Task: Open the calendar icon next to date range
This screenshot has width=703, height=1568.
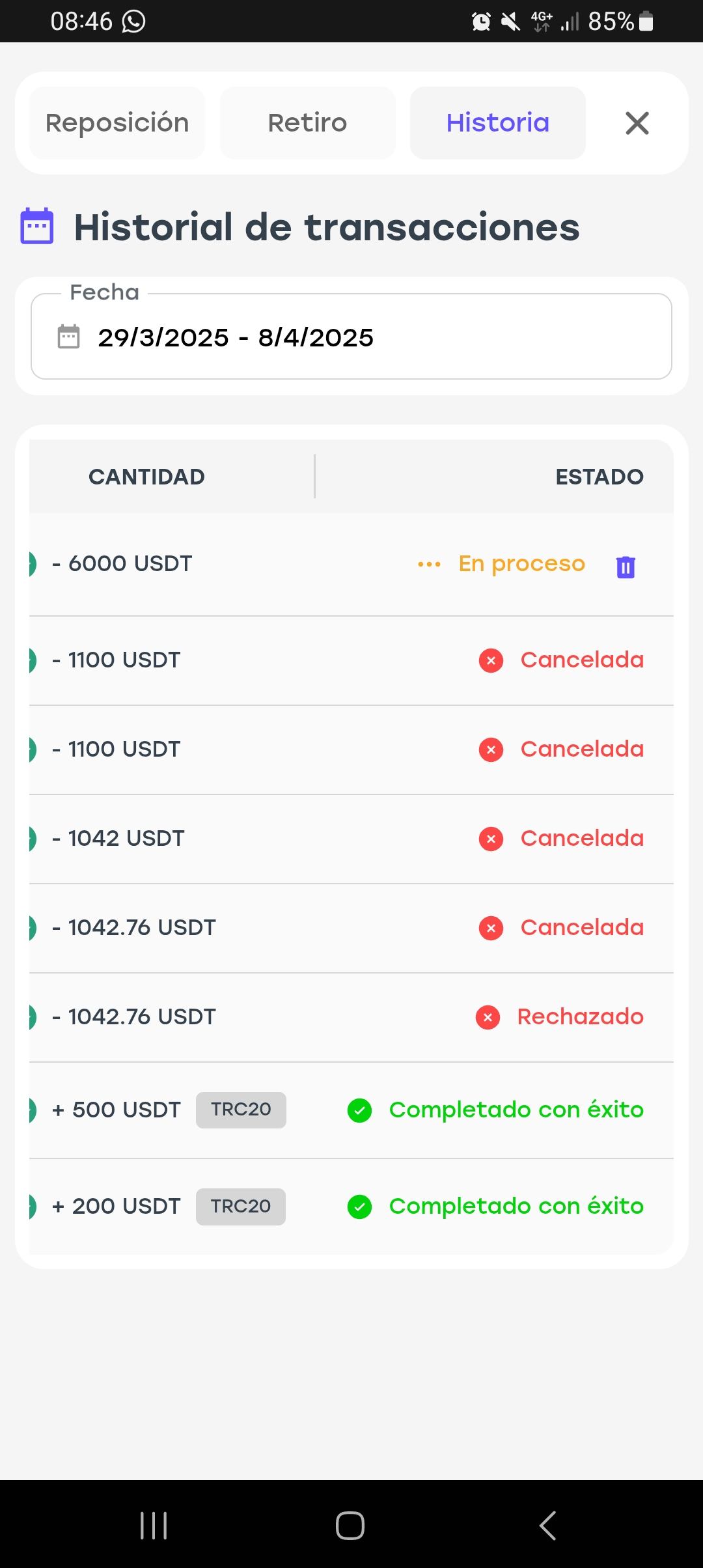Action: coord(67,337)
